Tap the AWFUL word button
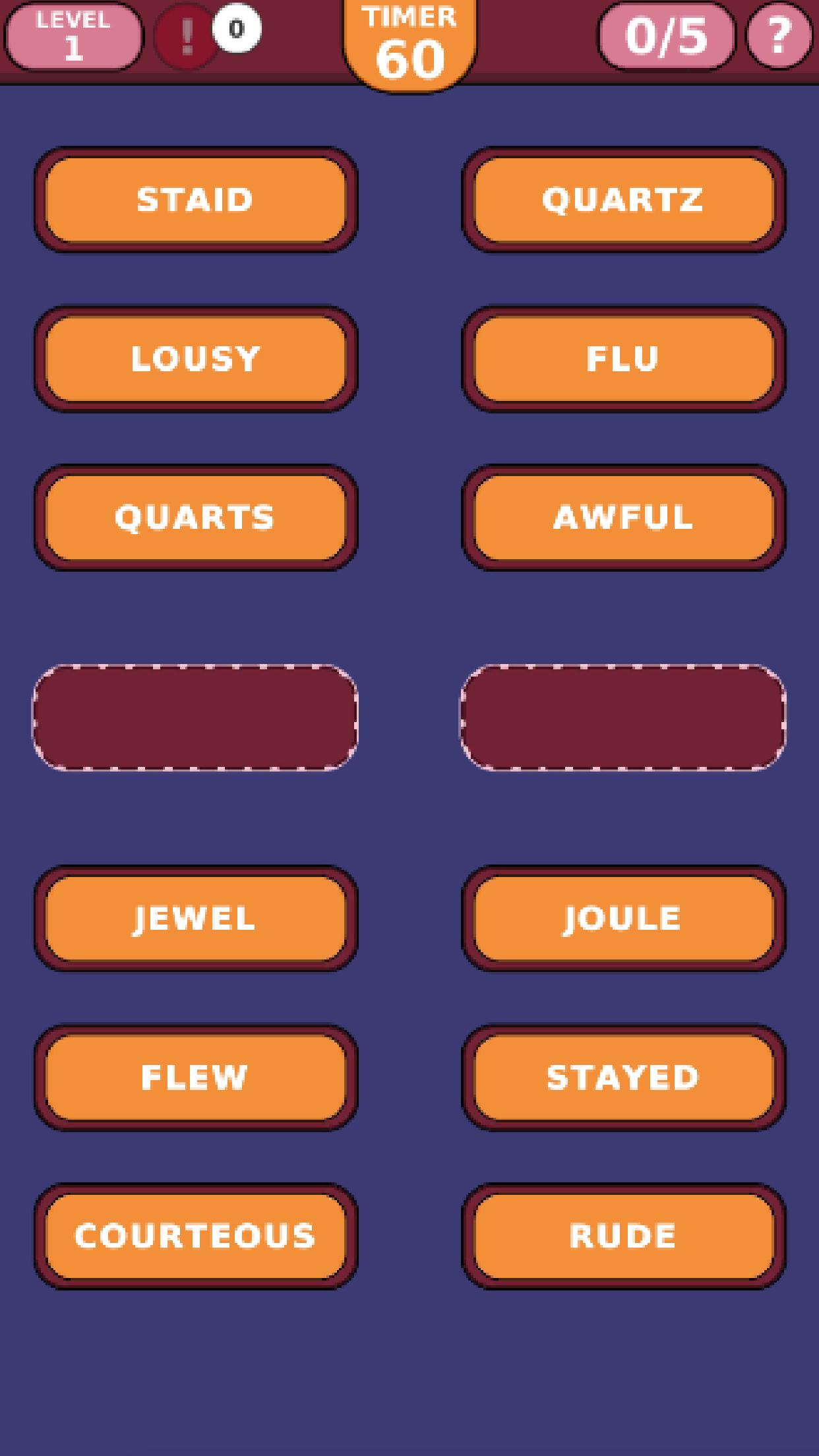The width and height of the screenshot is (819, 1456). click(623, 518)
